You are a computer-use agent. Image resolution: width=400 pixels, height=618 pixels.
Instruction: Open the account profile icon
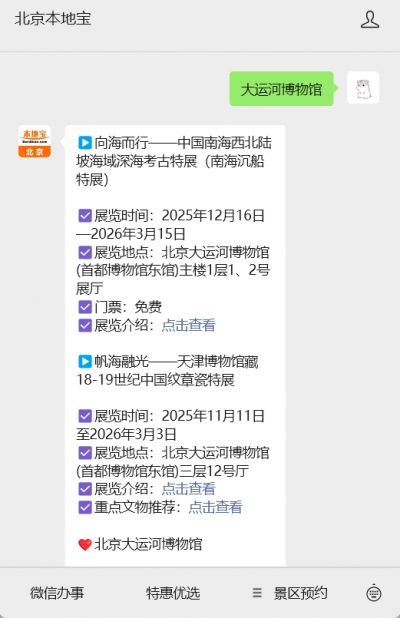370,20
